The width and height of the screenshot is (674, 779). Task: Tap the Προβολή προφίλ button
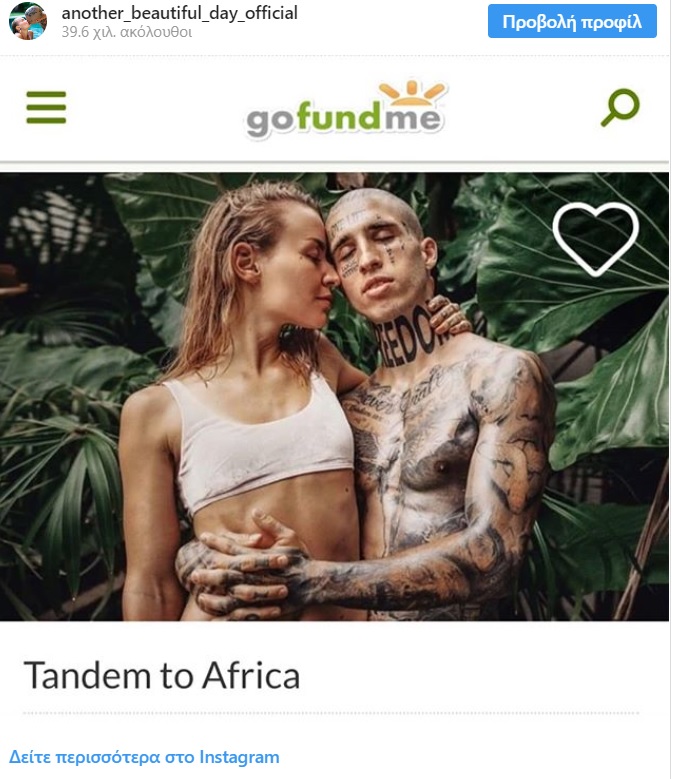point(572,21)
